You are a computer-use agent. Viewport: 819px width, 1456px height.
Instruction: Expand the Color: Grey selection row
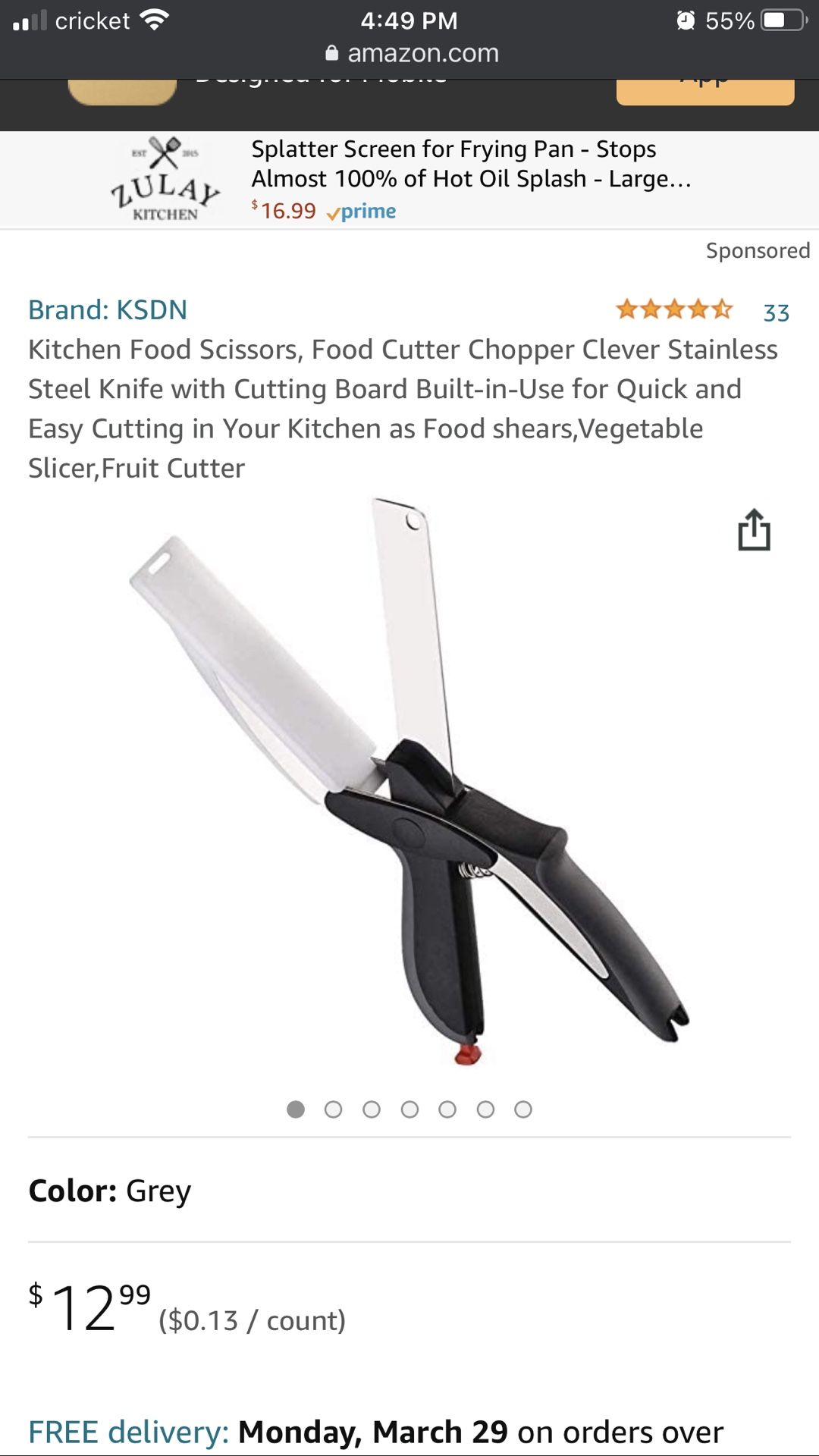coord(109,1191)
